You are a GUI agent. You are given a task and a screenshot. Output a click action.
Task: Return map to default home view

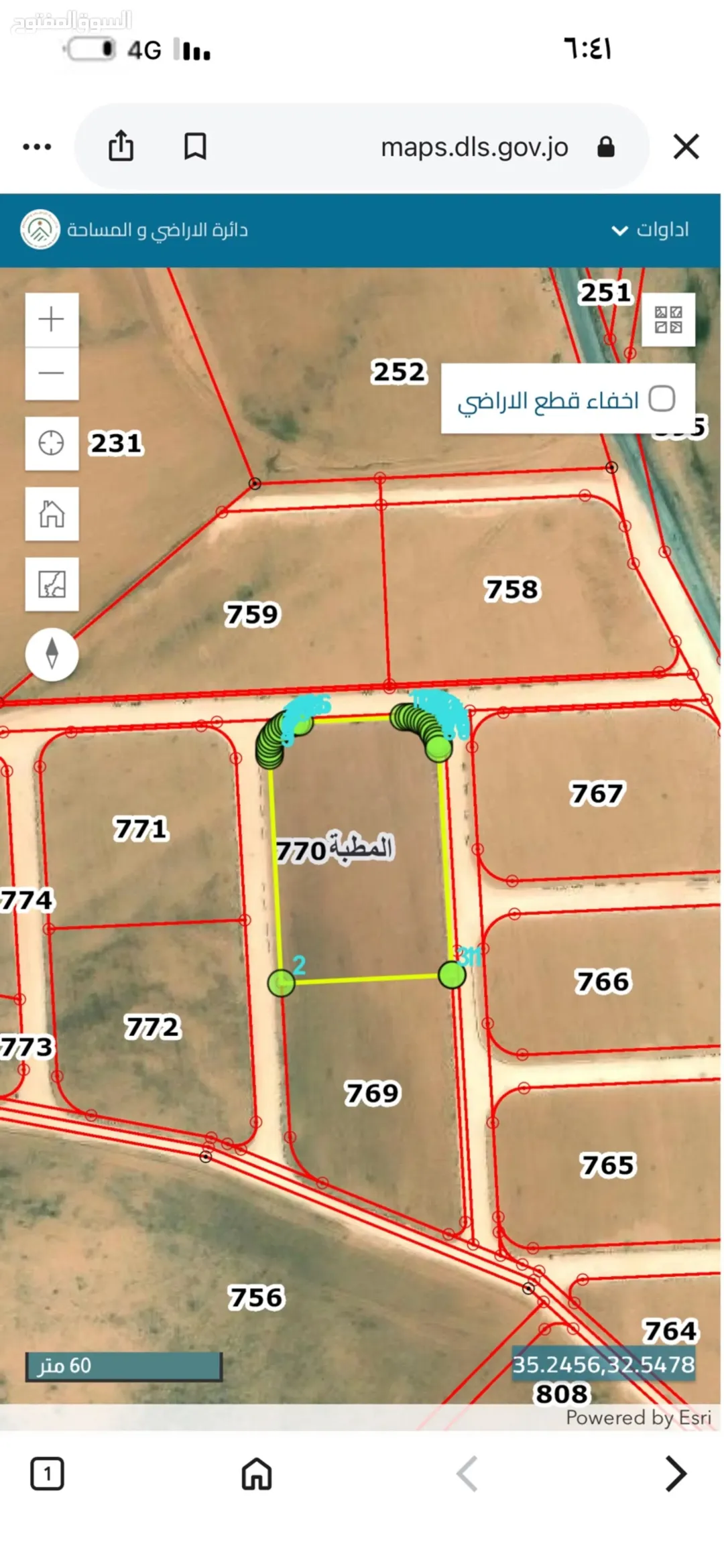(x=52, y=514)
